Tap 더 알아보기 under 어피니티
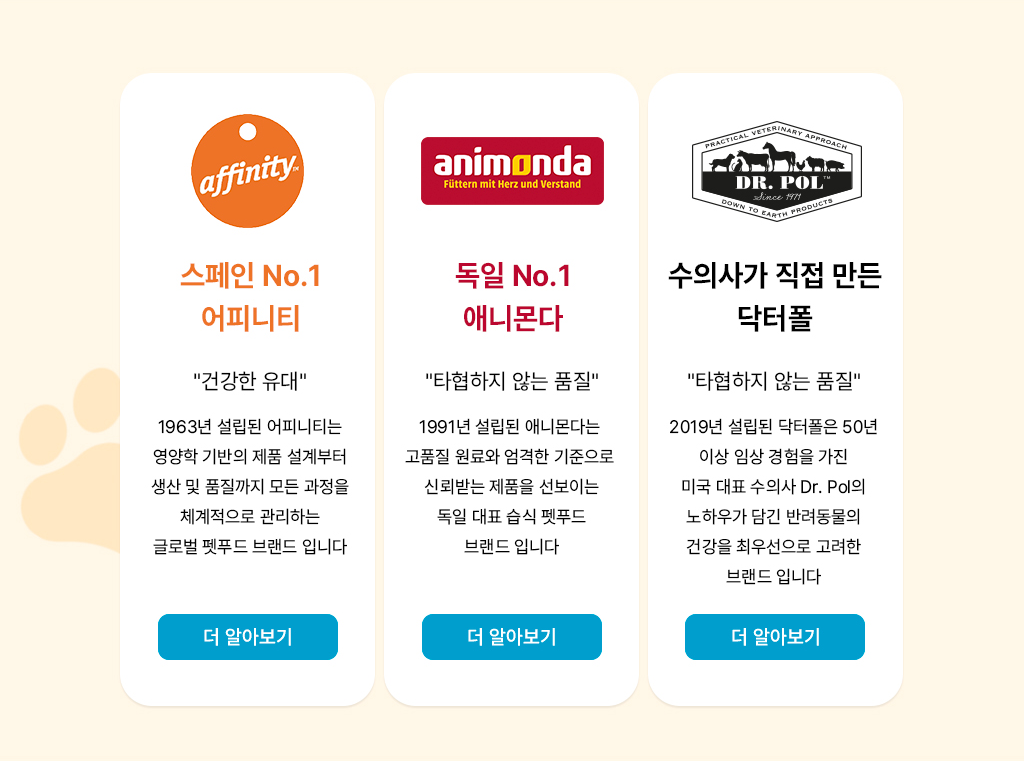 [x=248, y=637]
